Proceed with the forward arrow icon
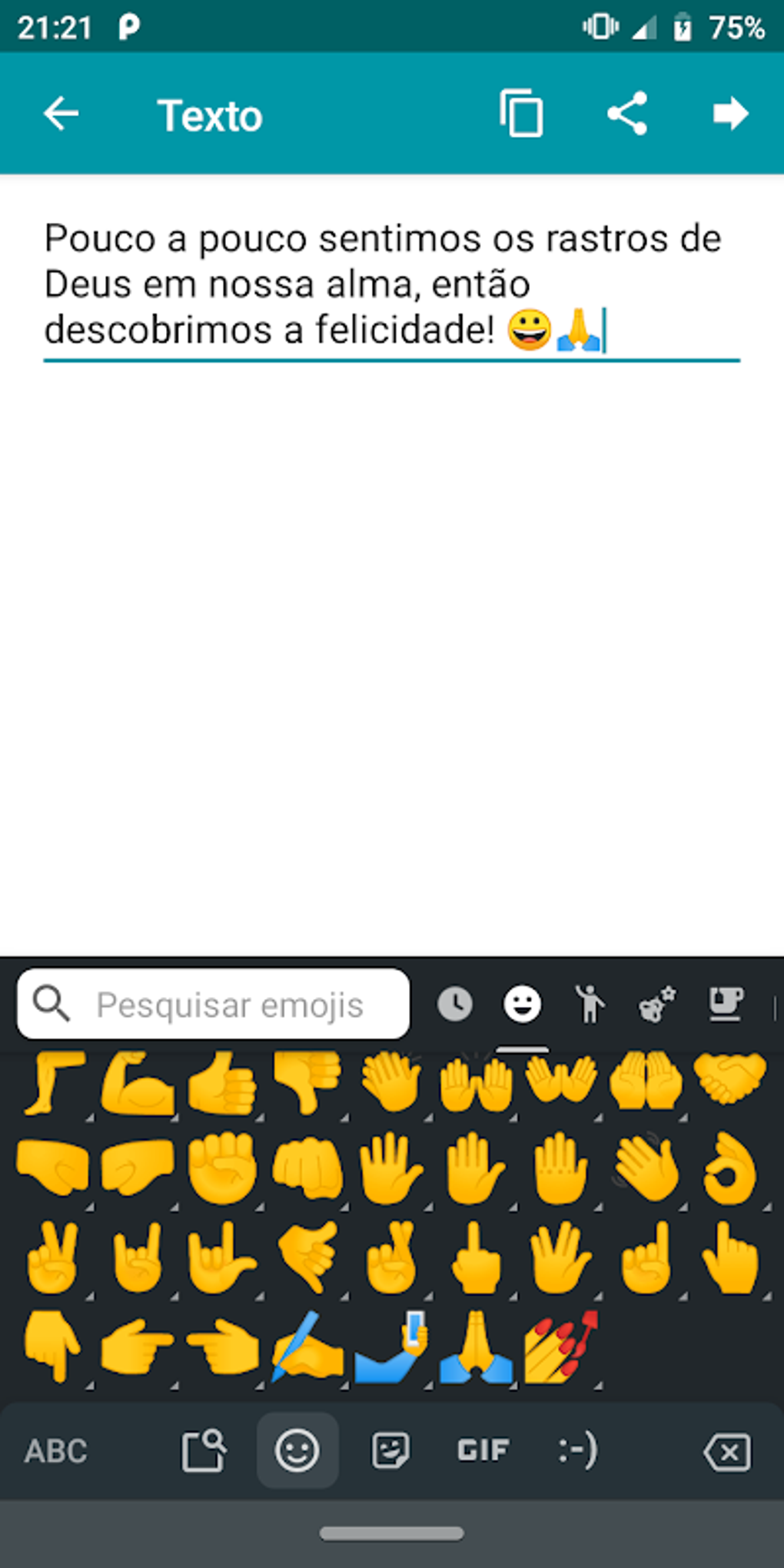The width and height of the screenshot is (784, 1568). point(729,115)
